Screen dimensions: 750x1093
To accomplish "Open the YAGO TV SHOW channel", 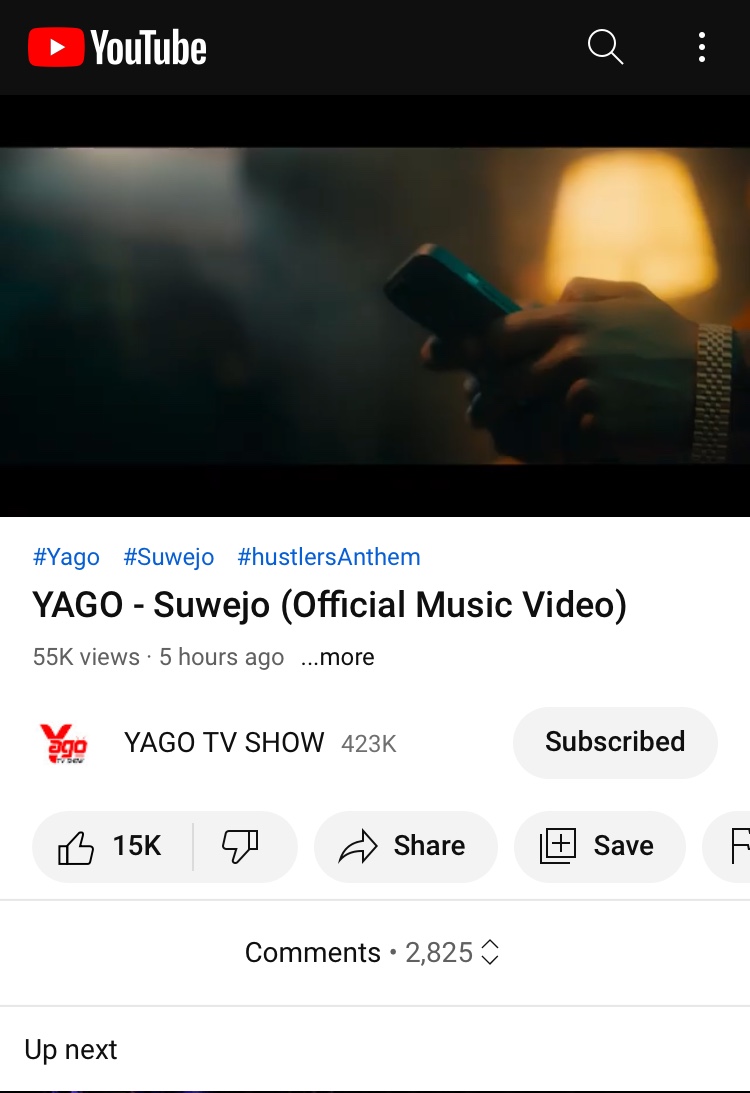I will point(224,742).
